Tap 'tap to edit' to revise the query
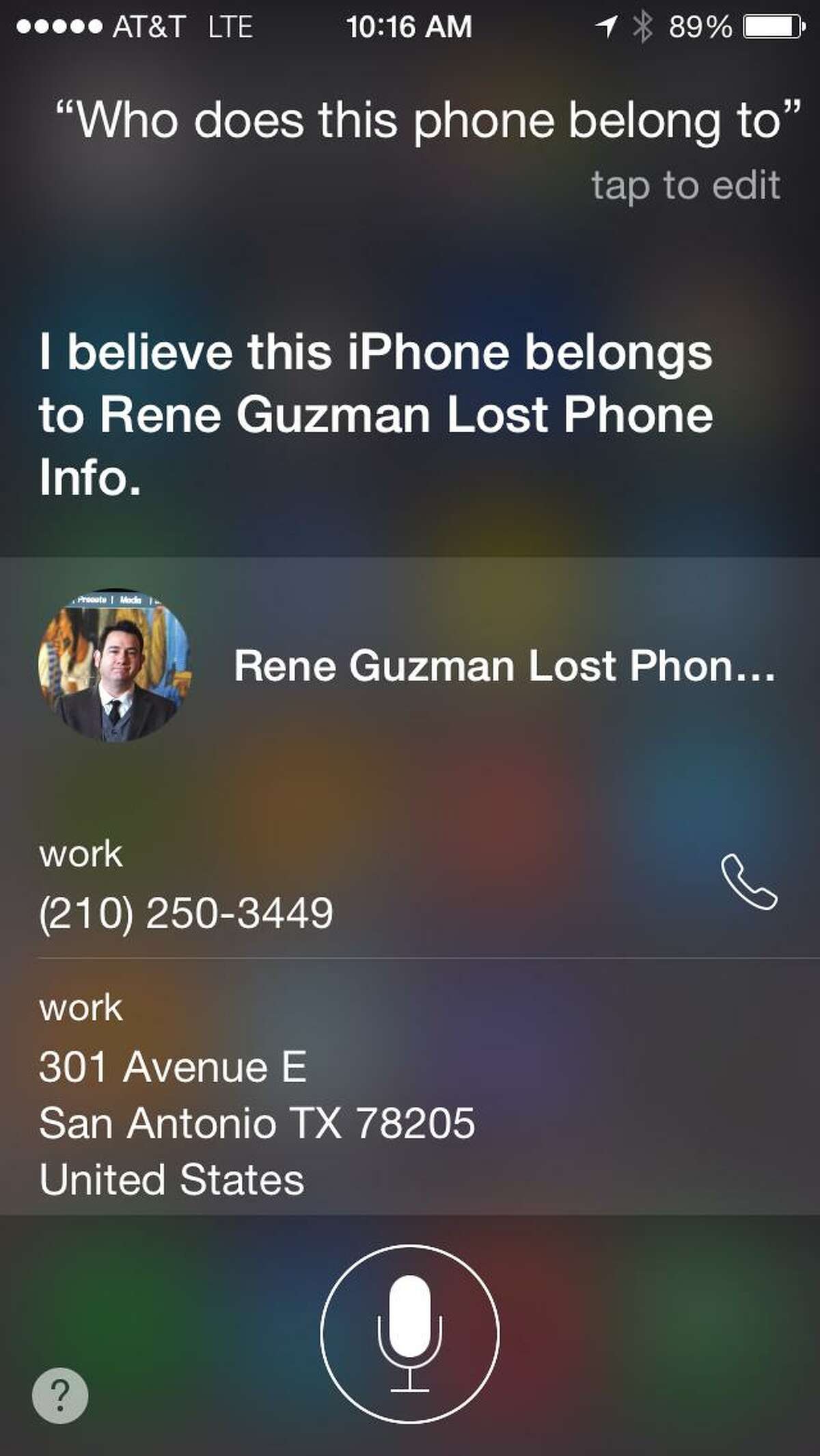 pyautogui.click(x=687, y=185)
